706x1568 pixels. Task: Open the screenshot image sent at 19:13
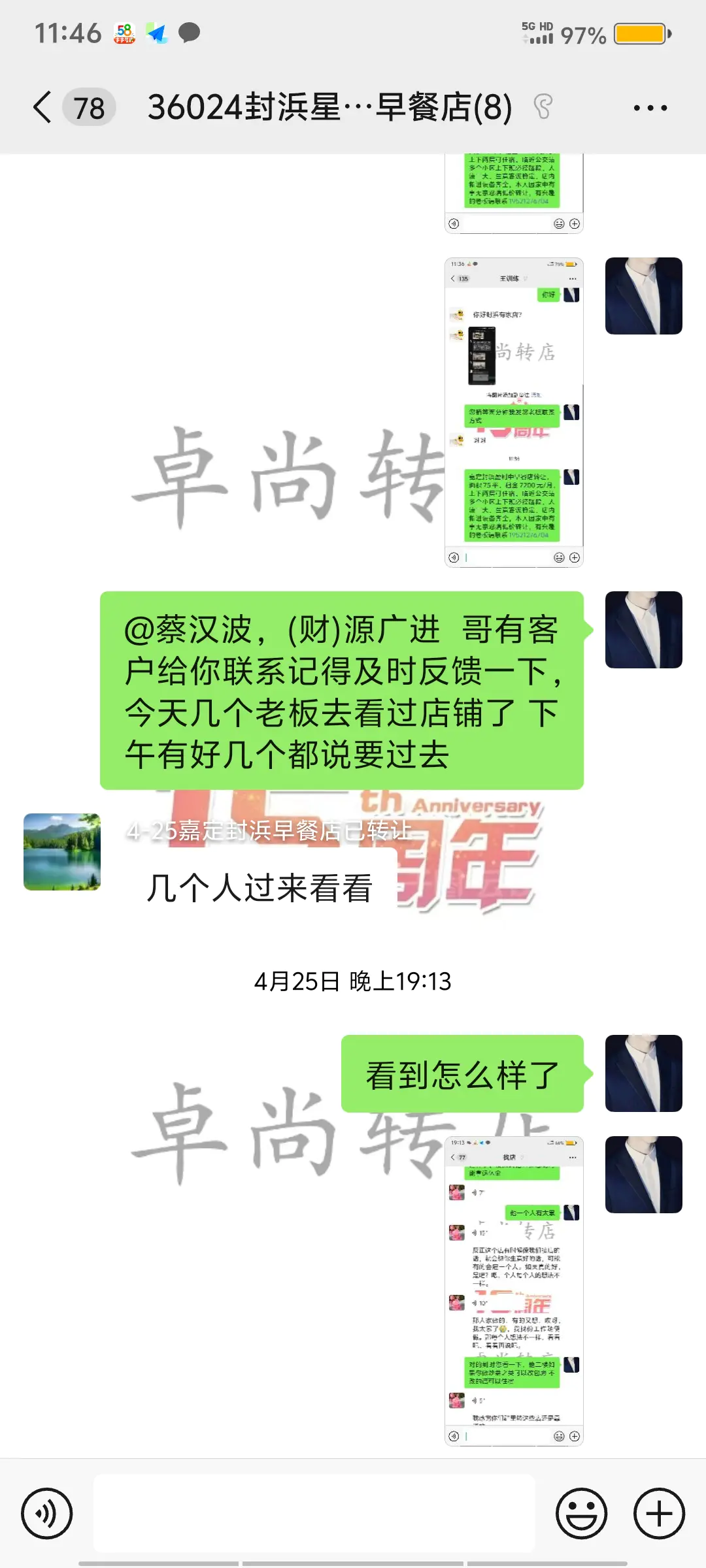tap(514, 1290)
